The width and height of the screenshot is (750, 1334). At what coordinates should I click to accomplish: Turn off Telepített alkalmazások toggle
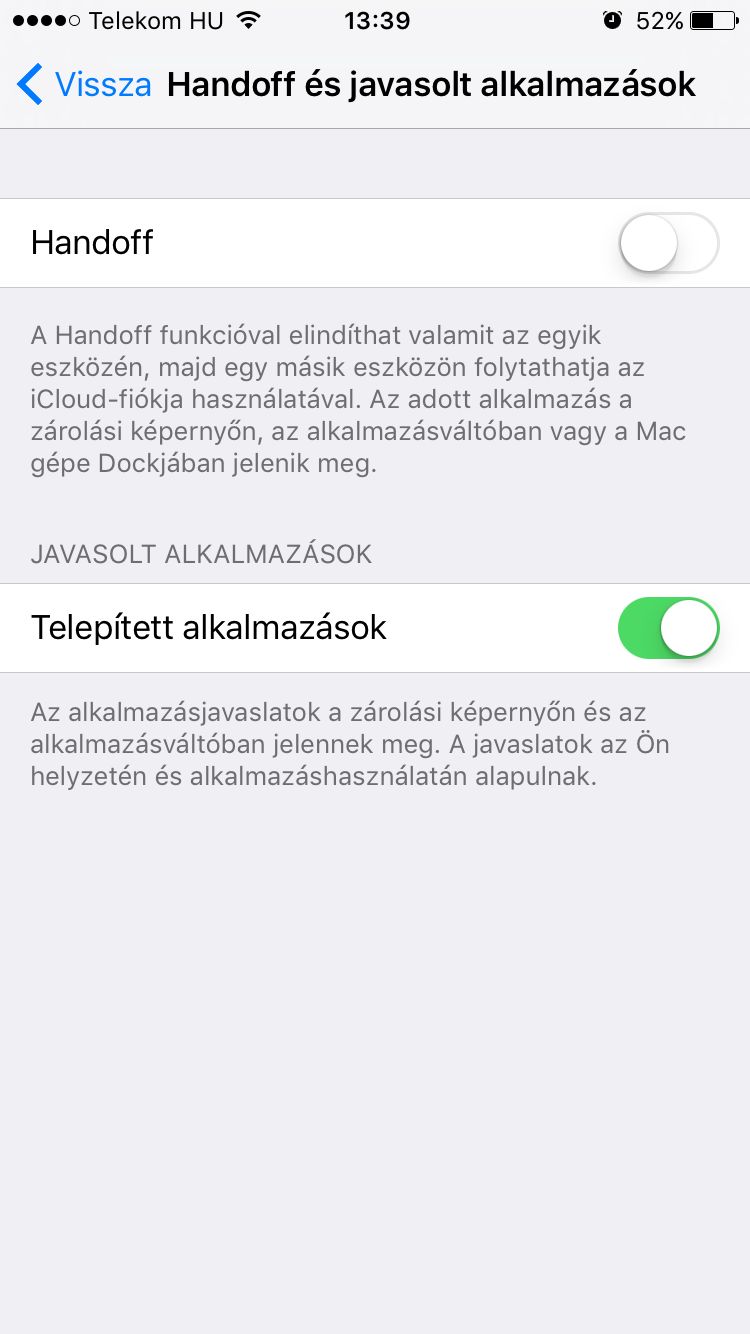pos(668,628)
